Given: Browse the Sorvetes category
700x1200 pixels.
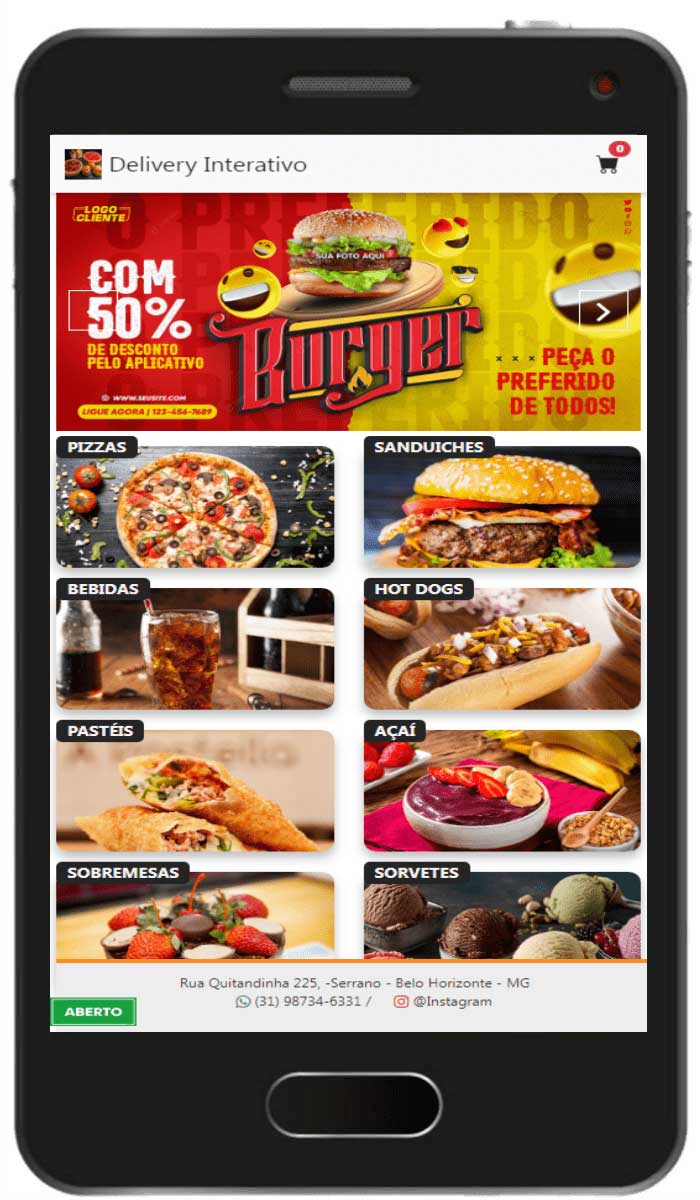Looking at the screenshot, I should click(x=502, y=911).
